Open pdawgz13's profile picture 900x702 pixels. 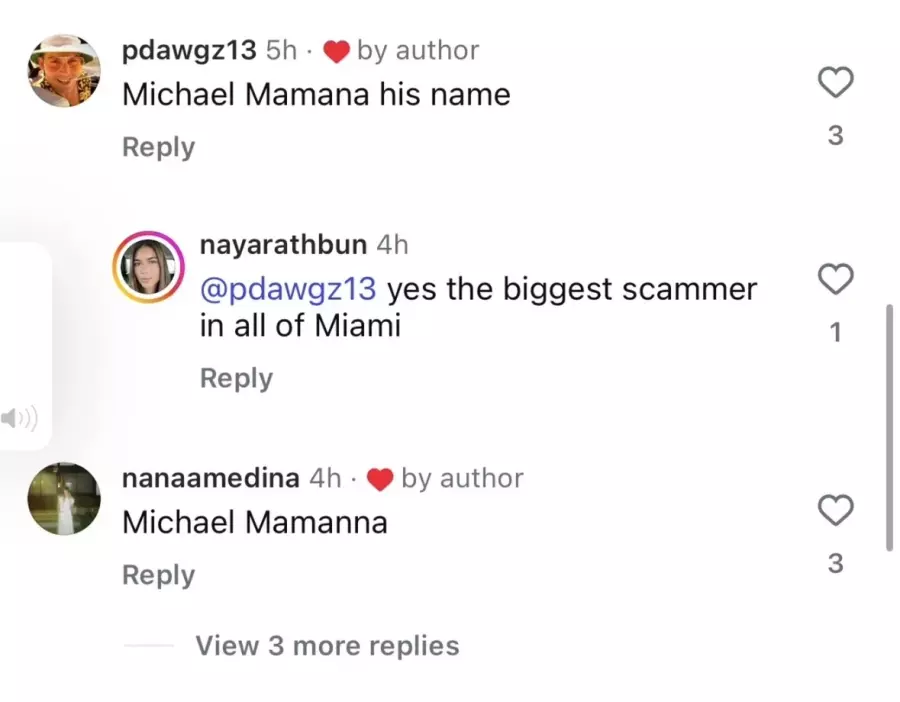click(63, 71)
